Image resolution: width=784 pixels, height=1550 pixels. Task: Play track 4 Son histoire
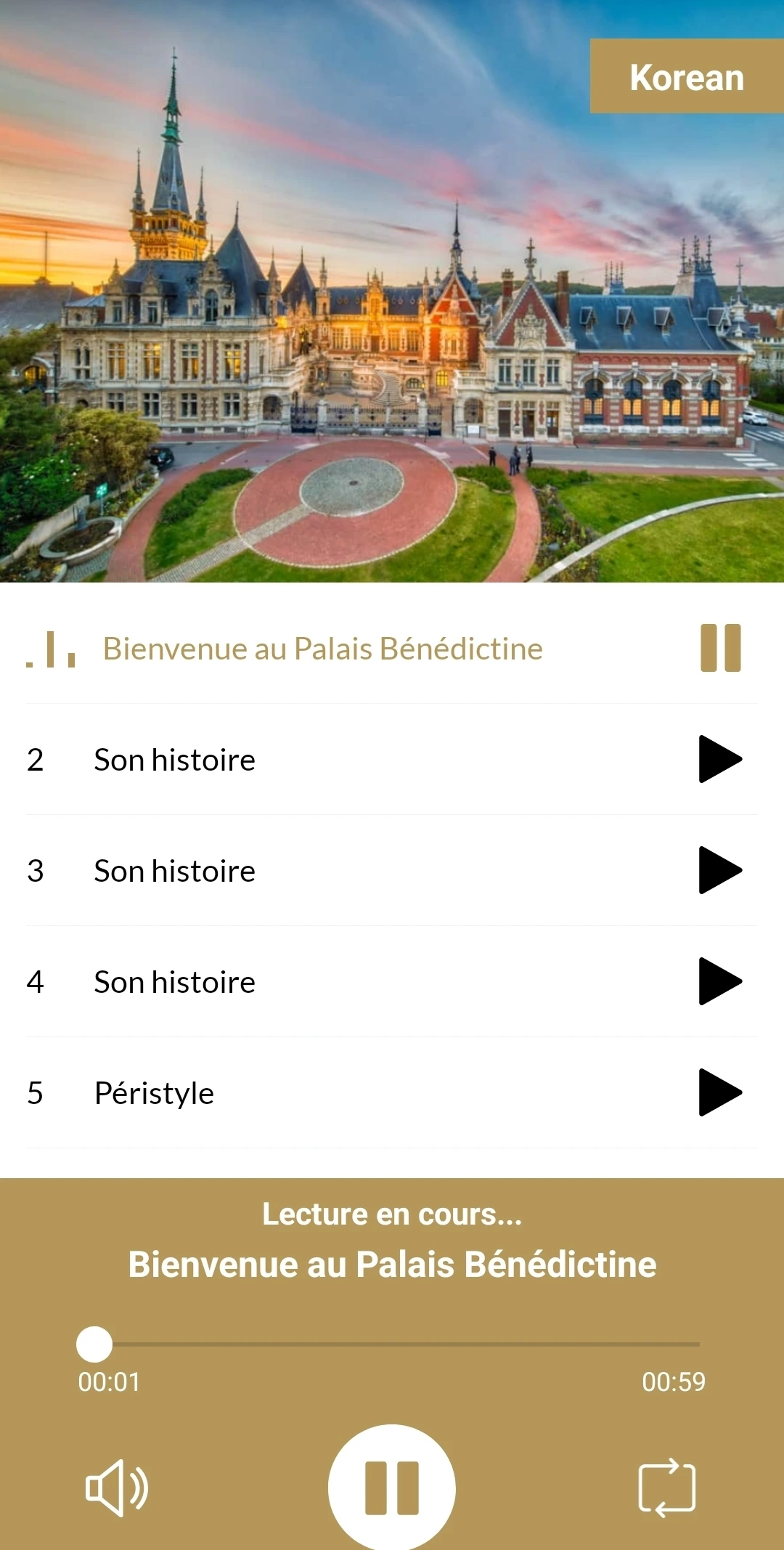click(719, 981)
